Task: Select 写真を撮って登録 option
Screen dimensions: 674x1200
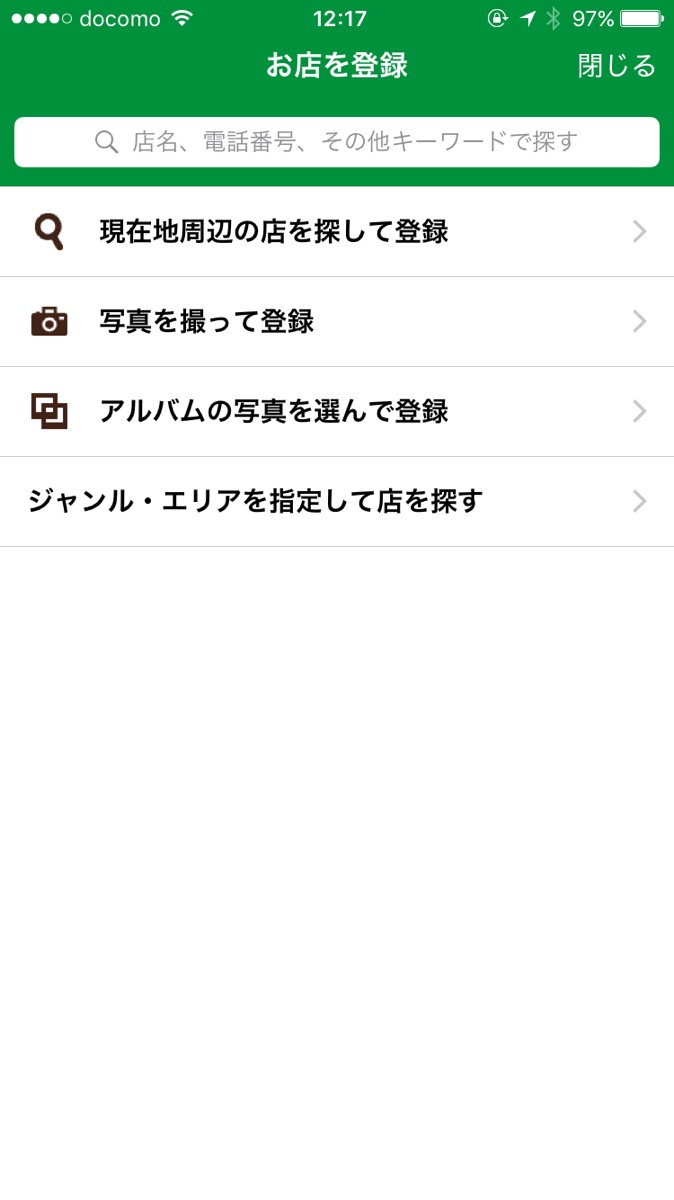Action: click(x=337, y=322)
